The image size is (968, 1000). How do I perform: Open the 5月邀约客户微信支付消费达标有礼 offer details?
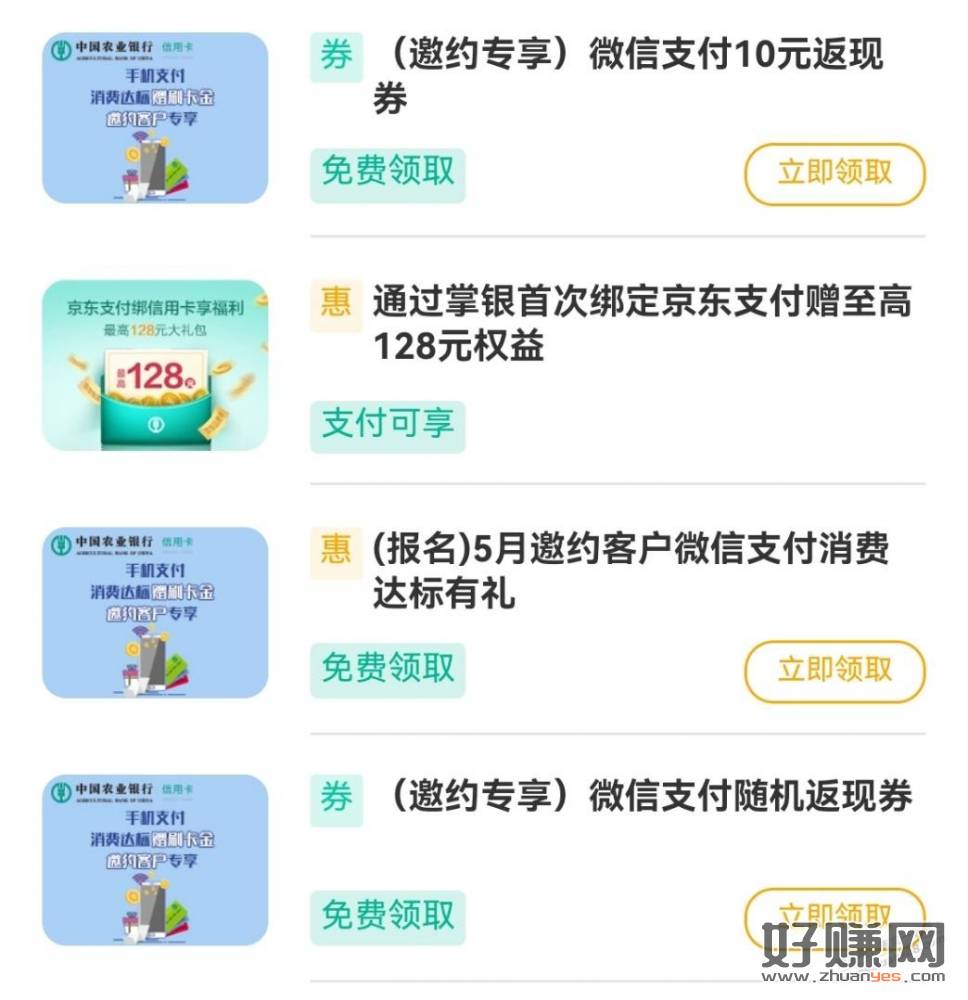click(630, 571)
